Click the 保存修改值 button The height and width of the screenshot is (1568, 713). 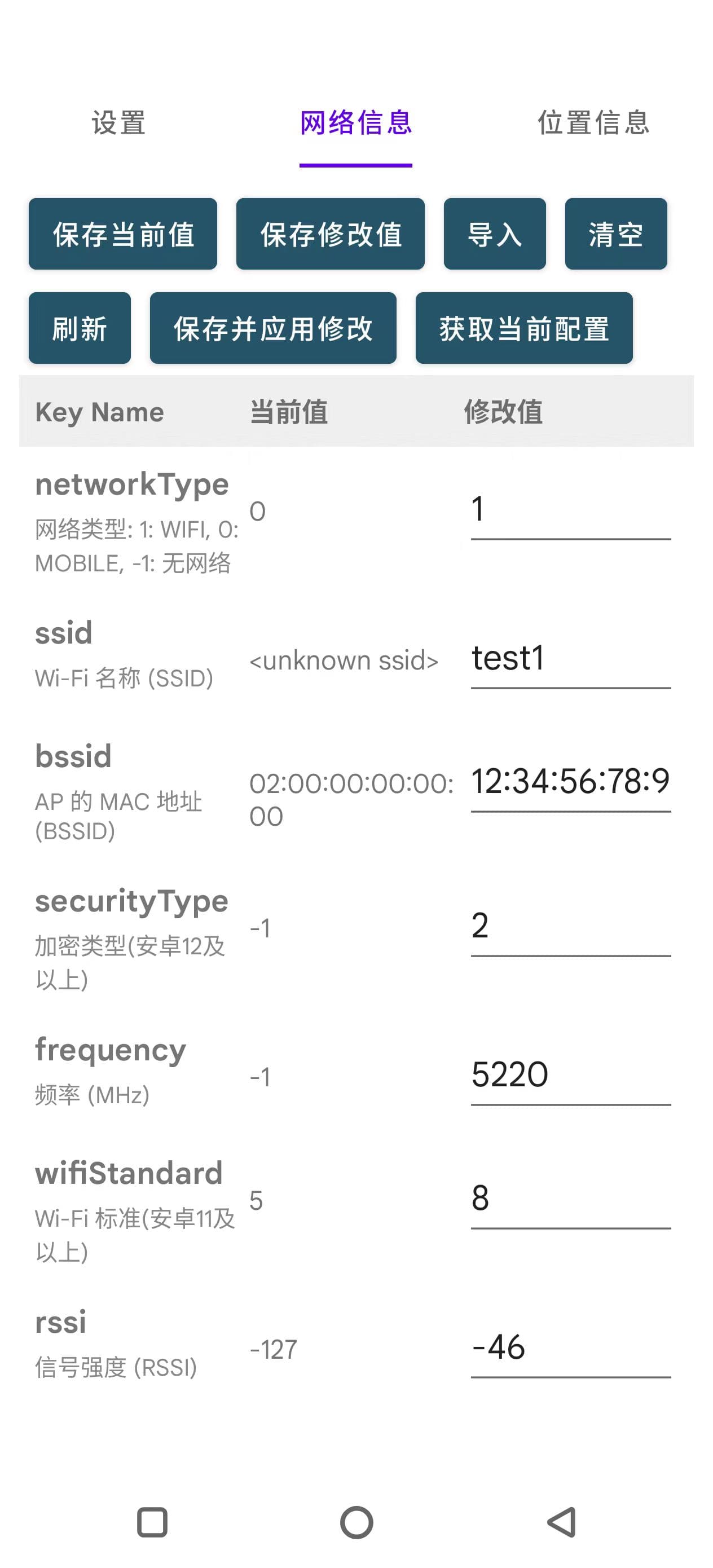[x=330, y=234]
